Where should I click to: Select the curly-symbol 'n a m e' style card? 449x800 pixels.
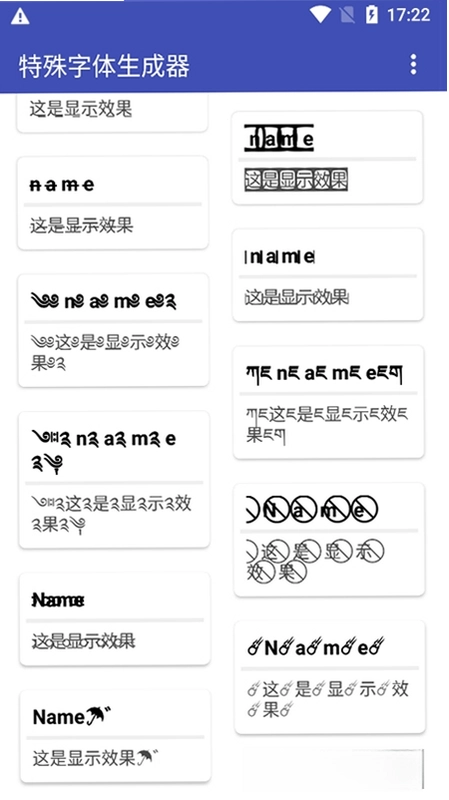(113, 330)
